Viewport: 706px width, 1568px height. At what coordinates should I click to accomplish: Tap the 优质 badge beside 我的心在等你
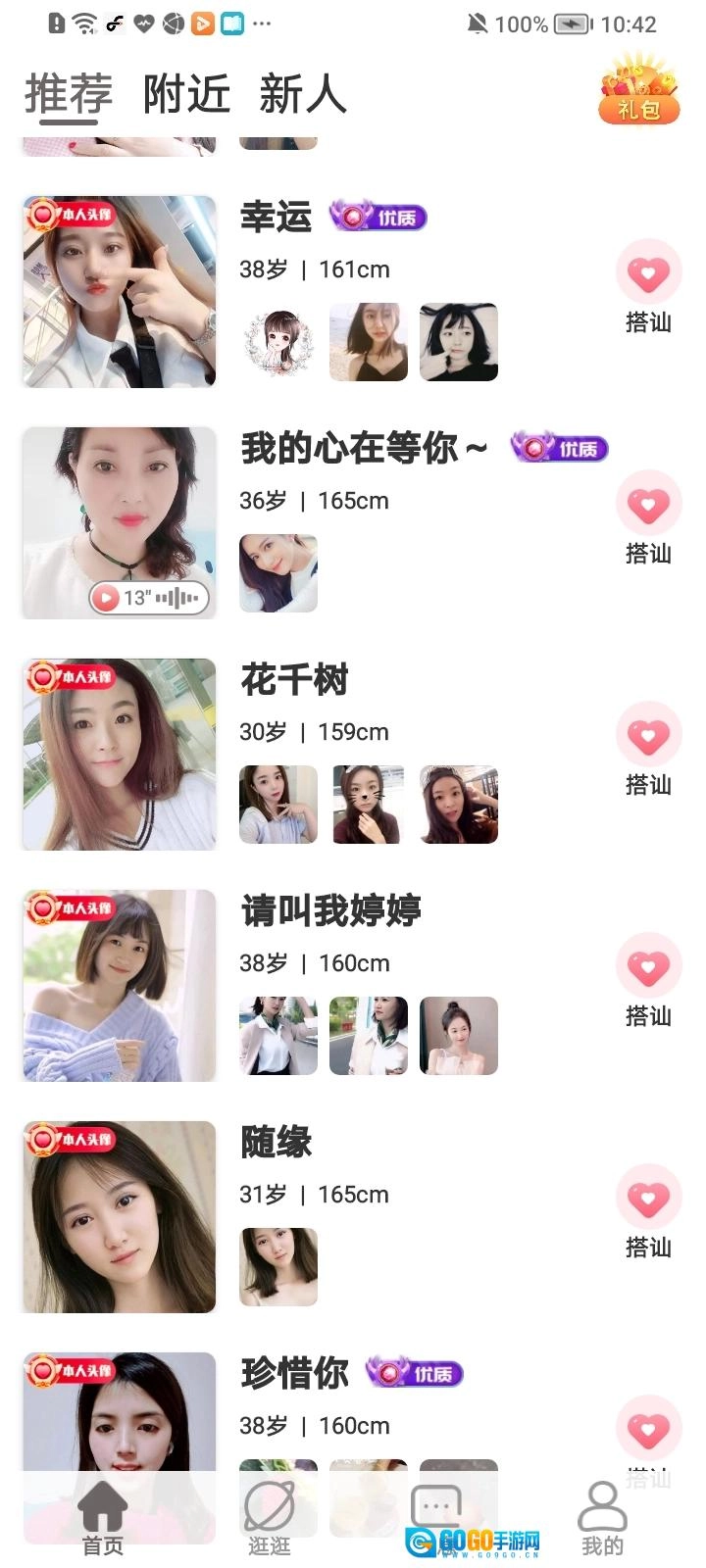pos(559,449)
